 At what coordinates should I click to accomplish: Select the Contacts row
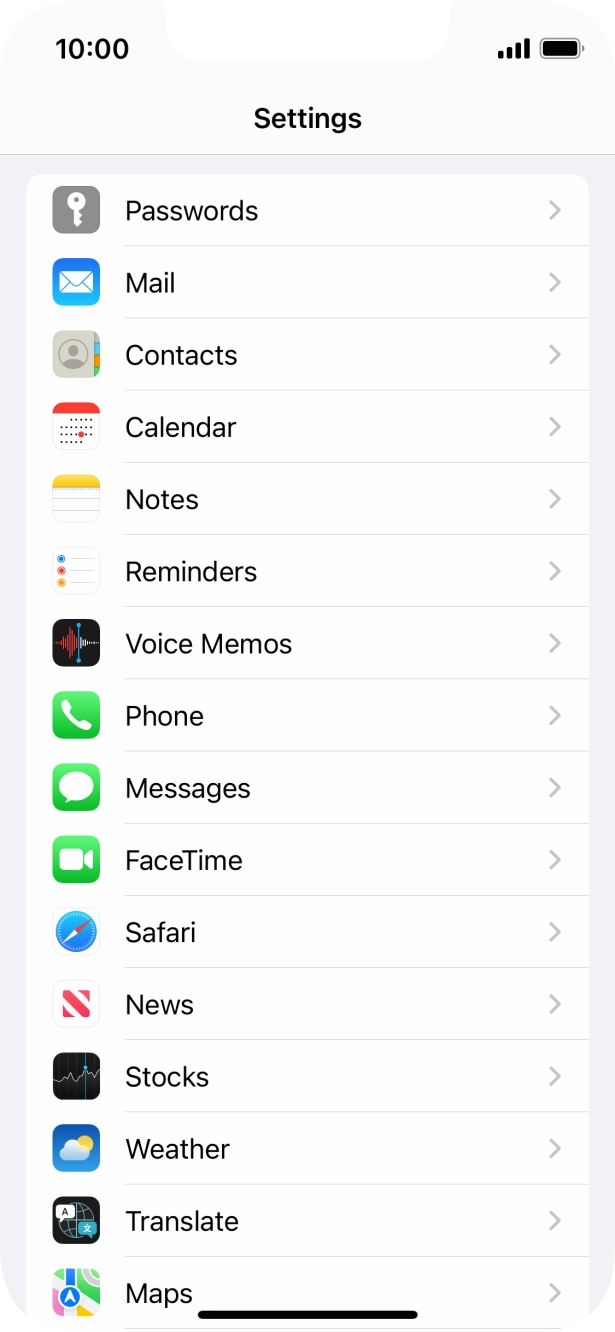click(x=307, y=355)
